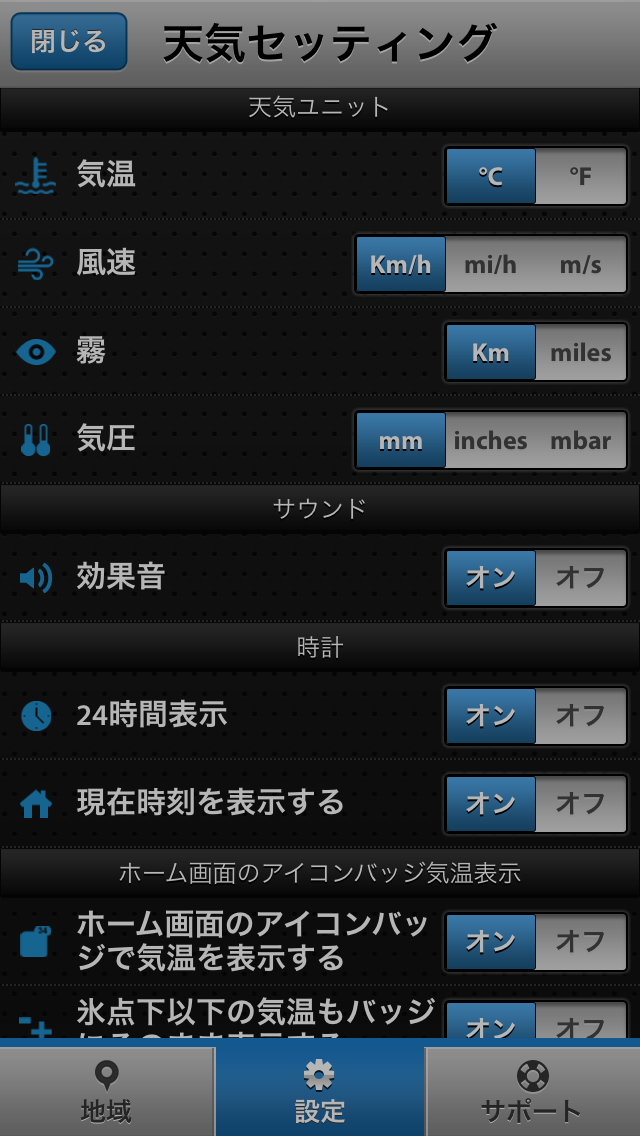Disable 24時間表示 with オフ
The height and width of the screenshot is (1136, 640).
[581, 716]
